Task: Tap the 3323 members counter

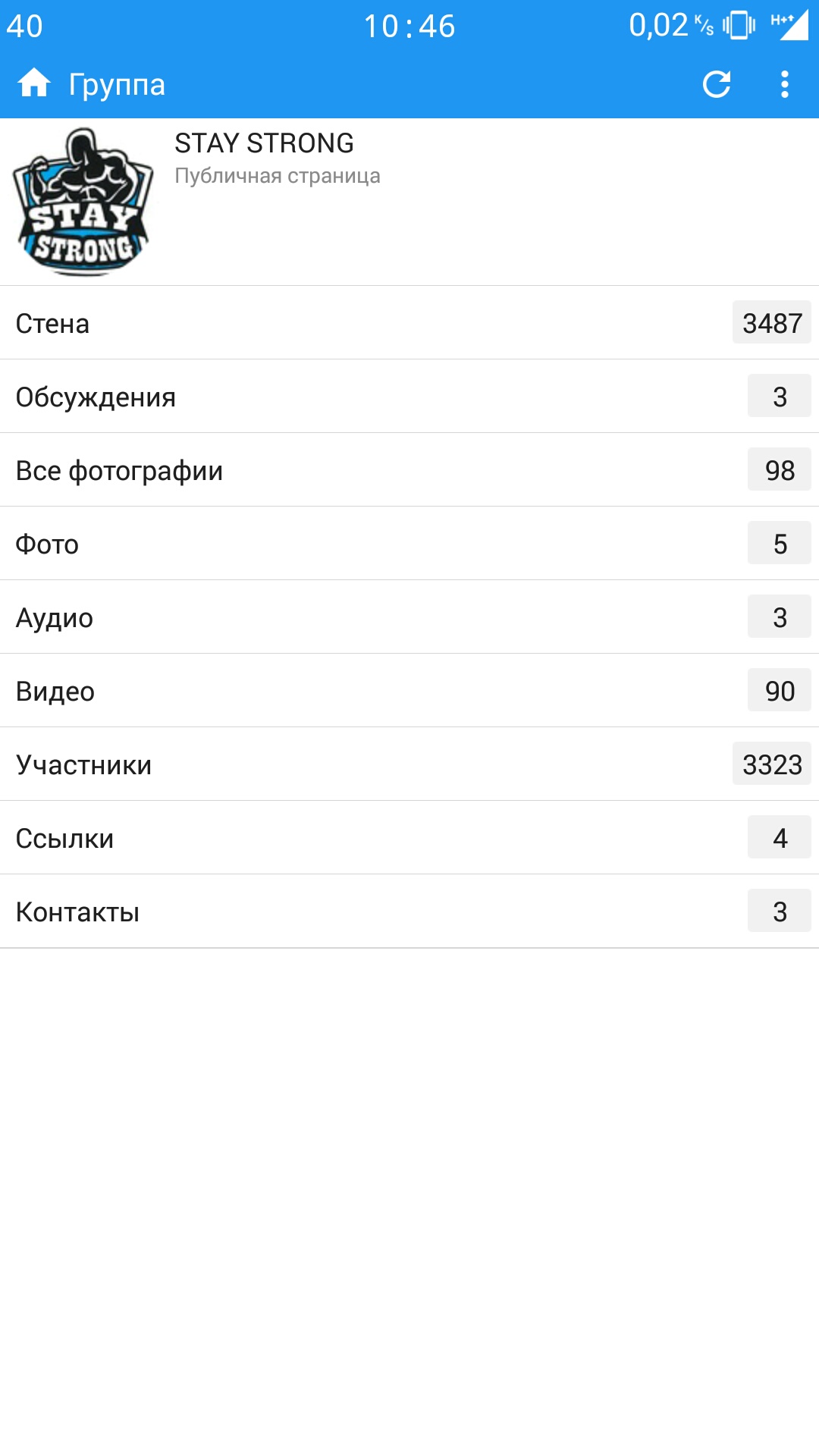Action: [x=773, y=764]
